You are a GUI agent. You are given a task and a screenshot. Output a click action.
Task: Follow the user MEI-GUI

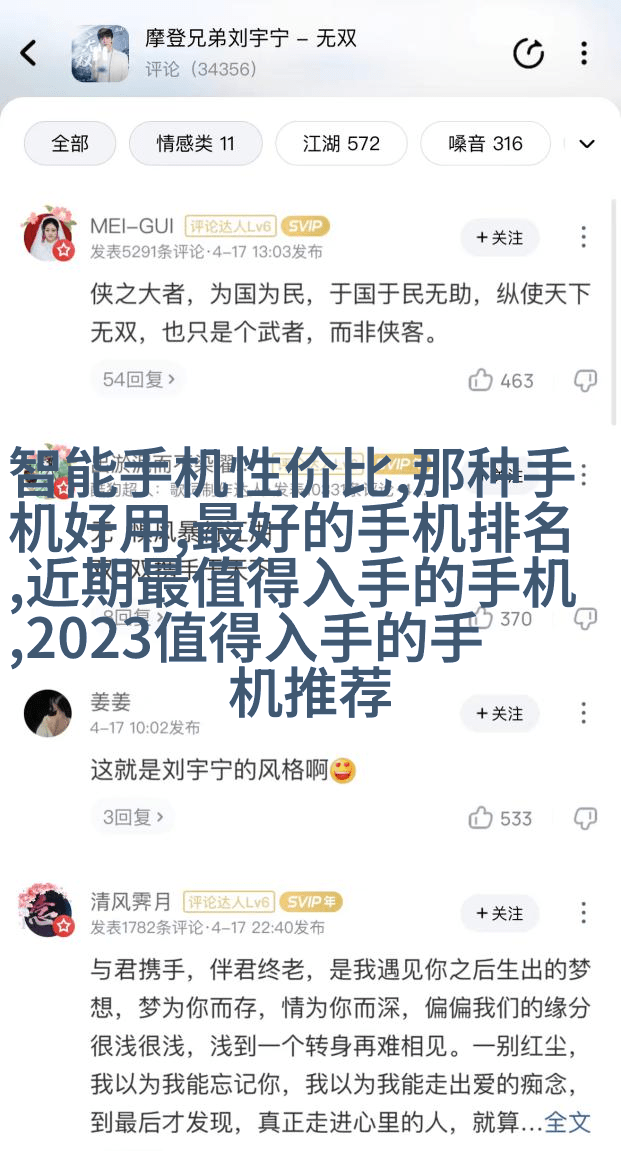(x=499, y=238)
